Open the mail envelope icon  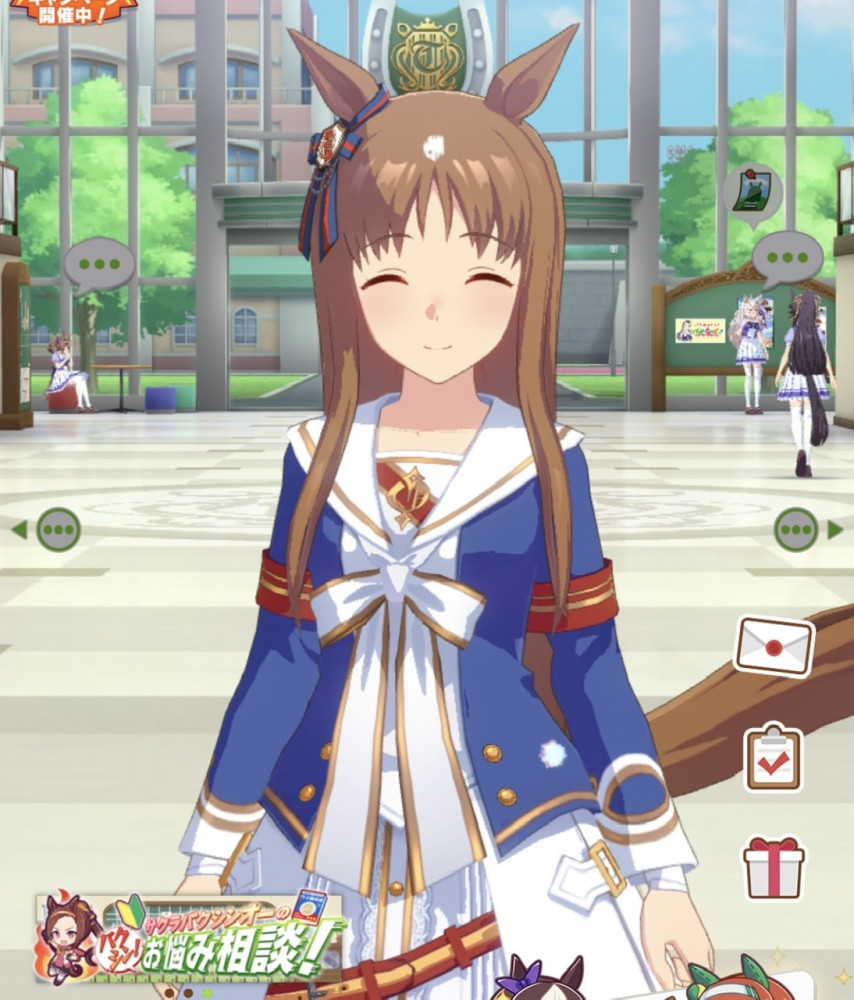tap(773, 644)
